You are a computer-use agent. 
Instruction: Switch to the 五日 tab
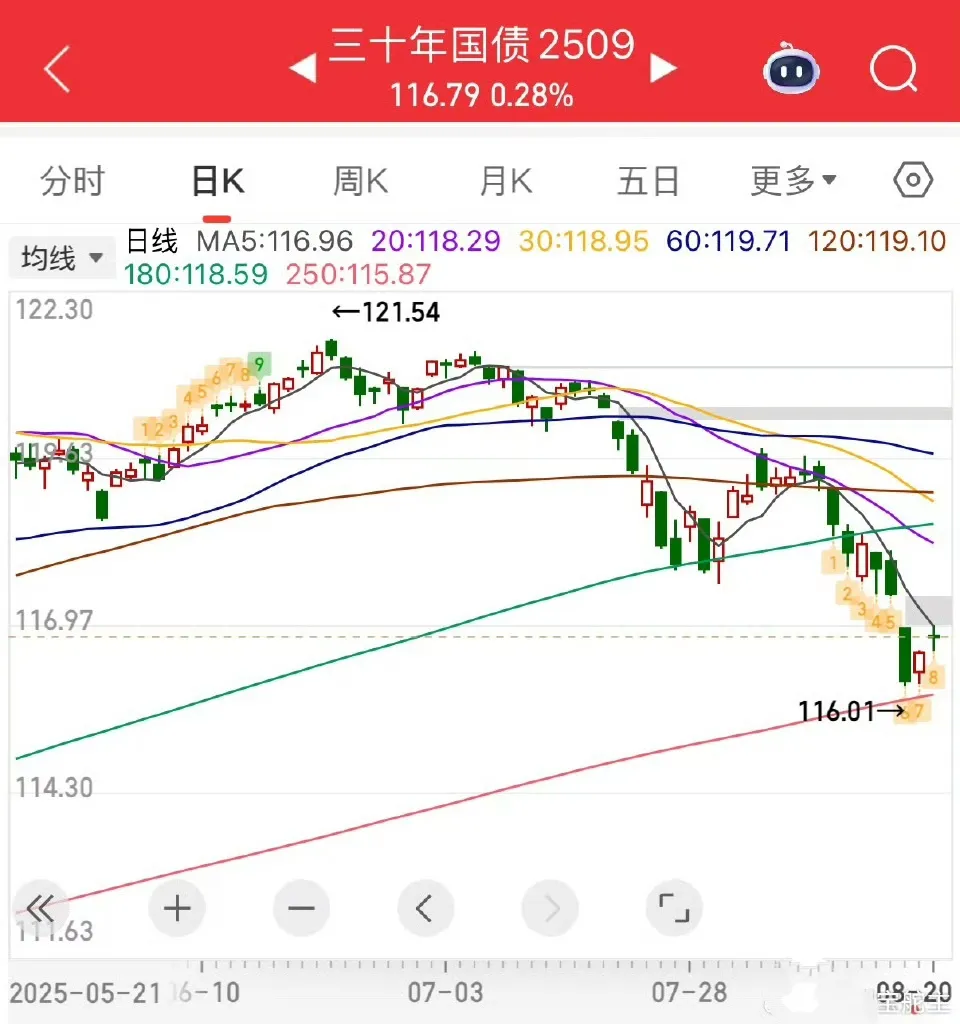648,181
